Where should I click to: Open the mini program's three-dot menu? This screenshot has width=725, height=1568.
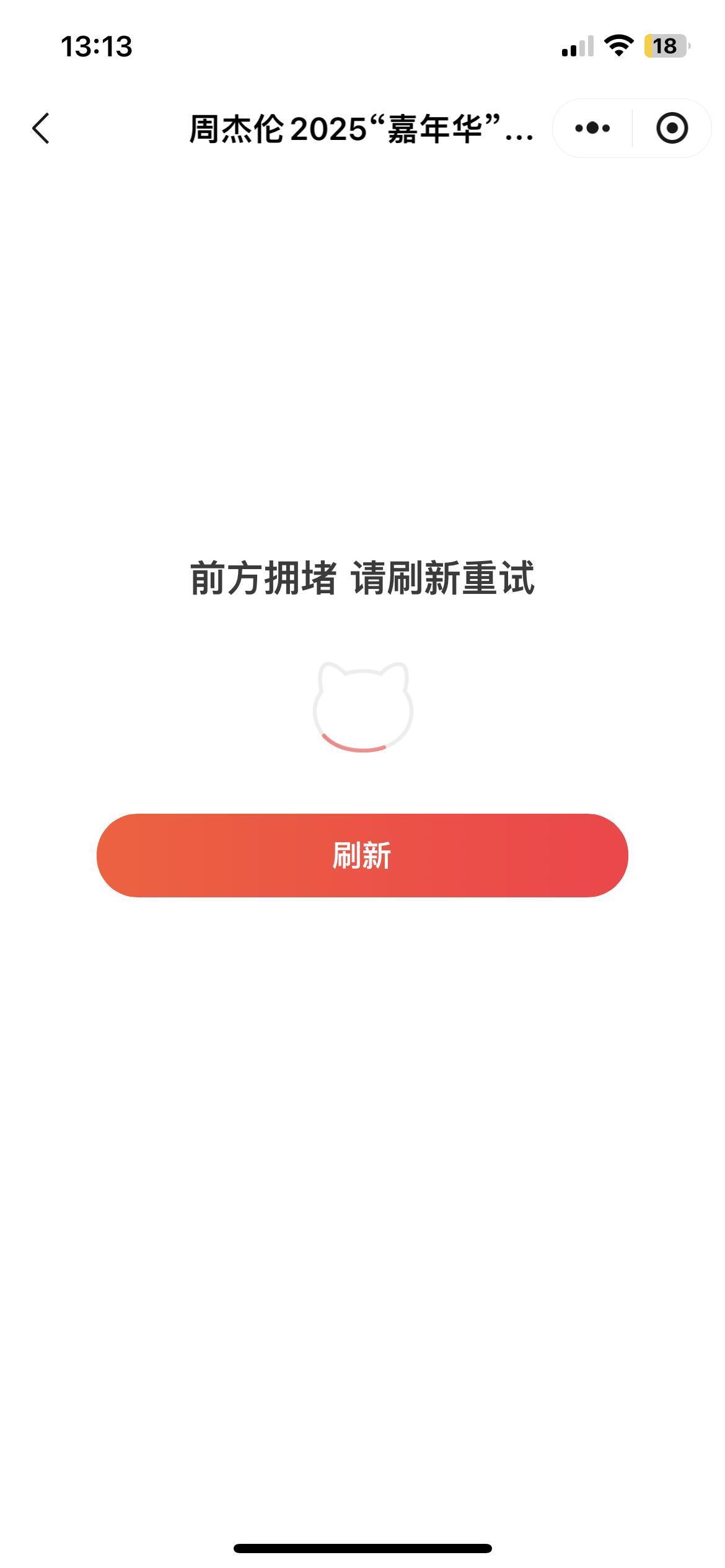tap(592, 128)
